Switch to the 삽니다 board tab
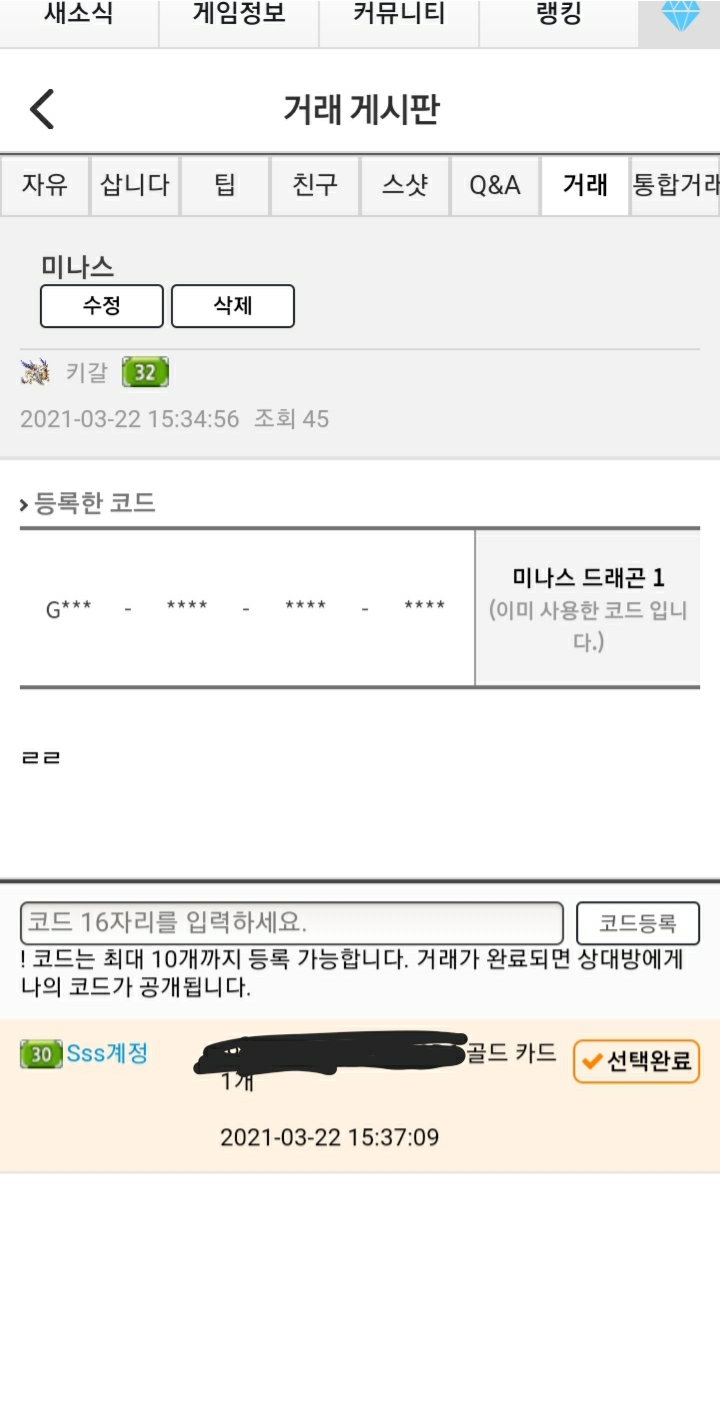 [135, 185]
